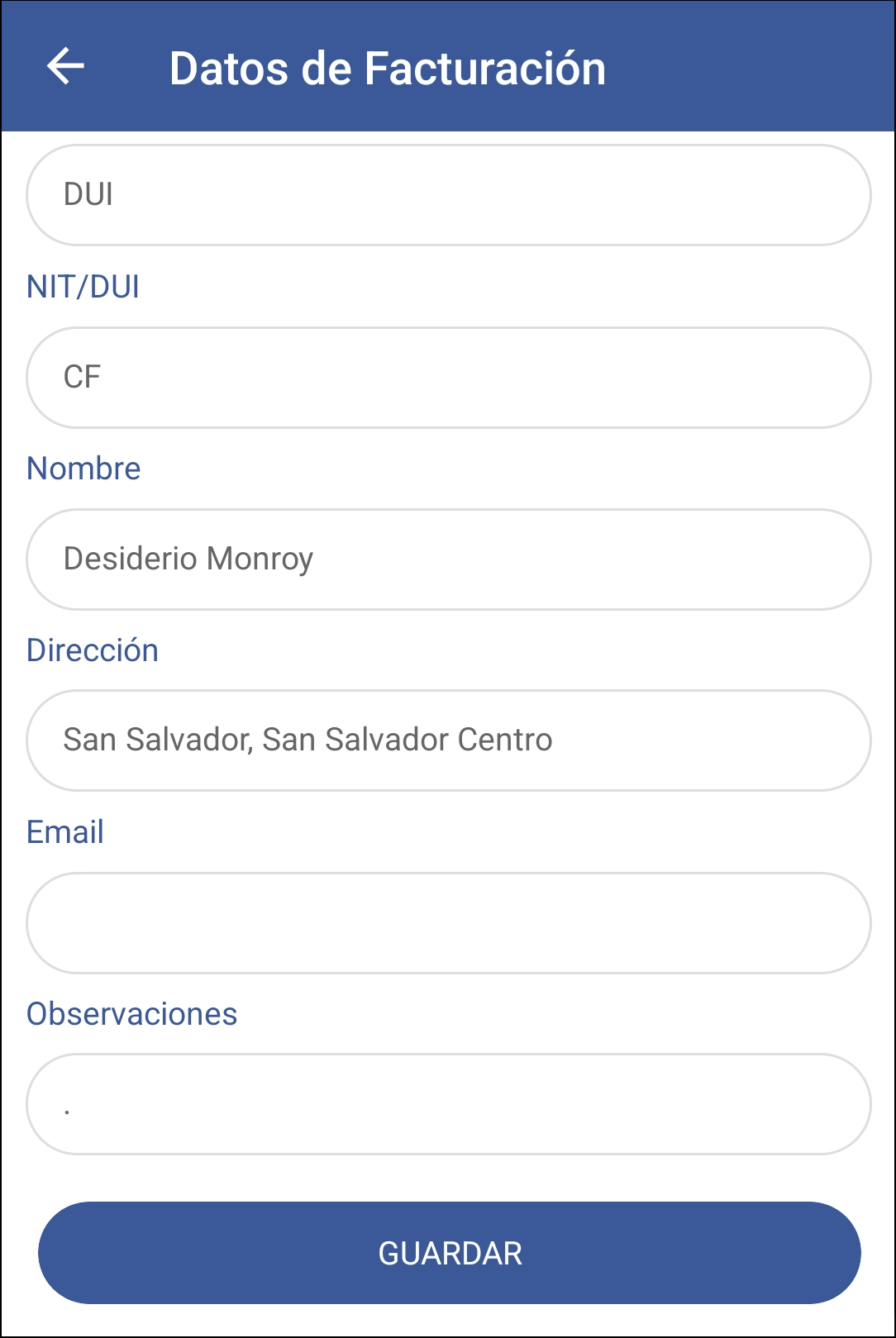The image size is (896, 1338).
Task: Select the text Desiderio Monroy
Action: [188, 559]
